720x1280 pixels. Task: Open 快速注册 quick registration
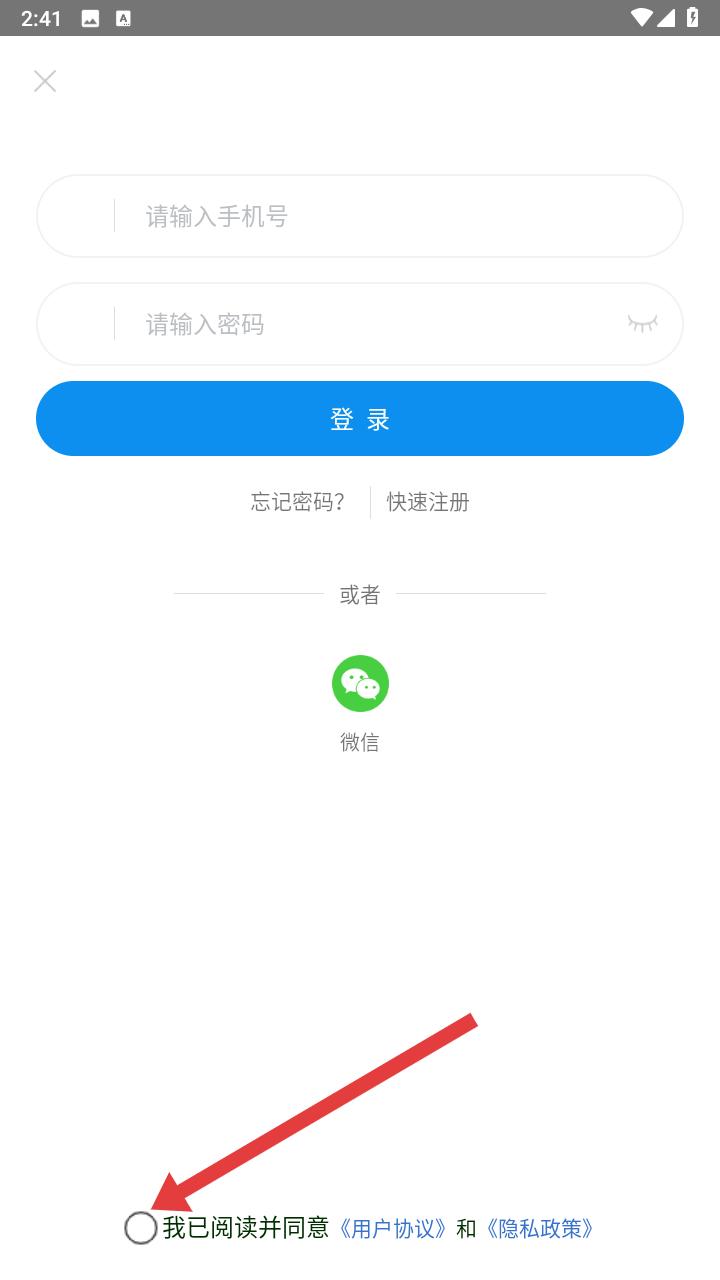point(428,502)
